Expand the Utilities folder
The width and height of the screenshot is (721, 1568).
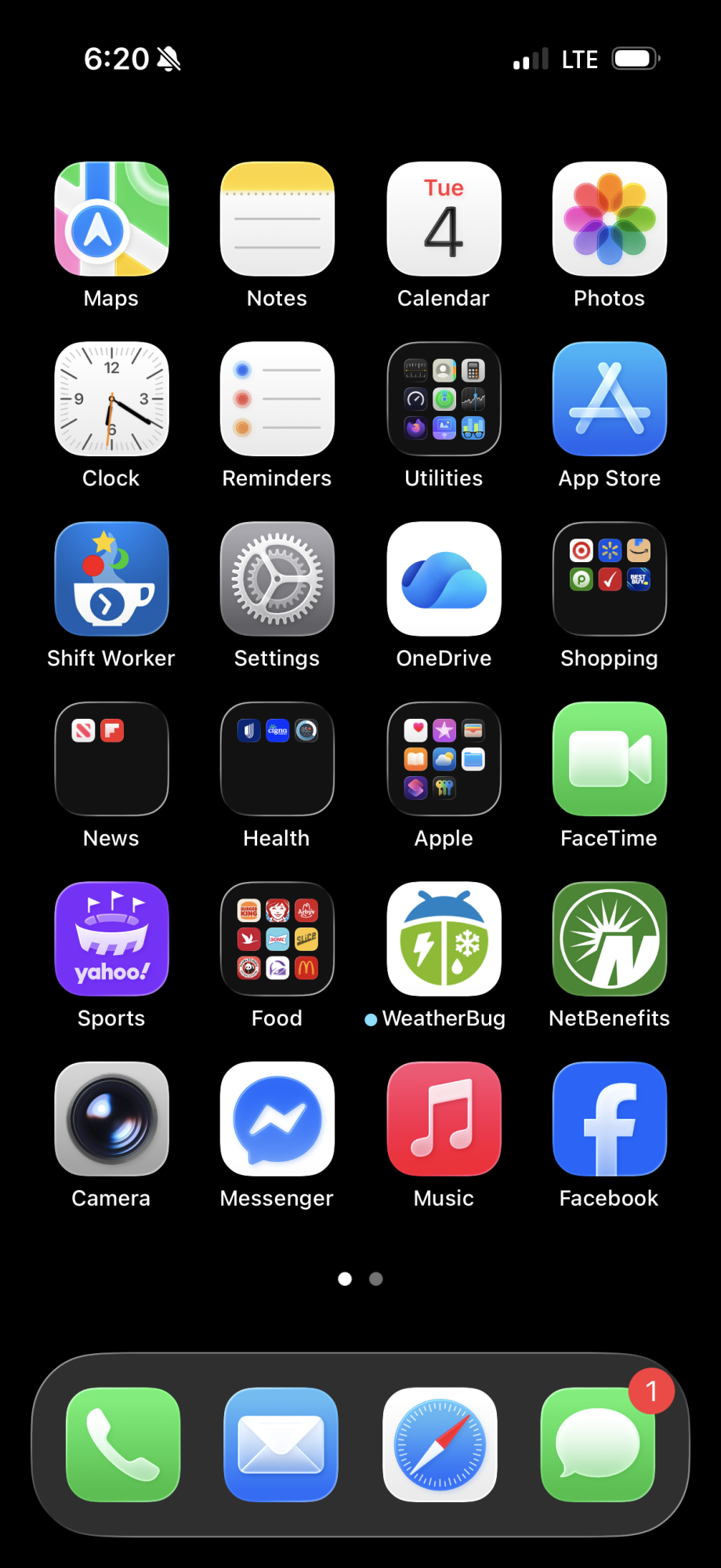pyautogui.click(x=444, y=399)
